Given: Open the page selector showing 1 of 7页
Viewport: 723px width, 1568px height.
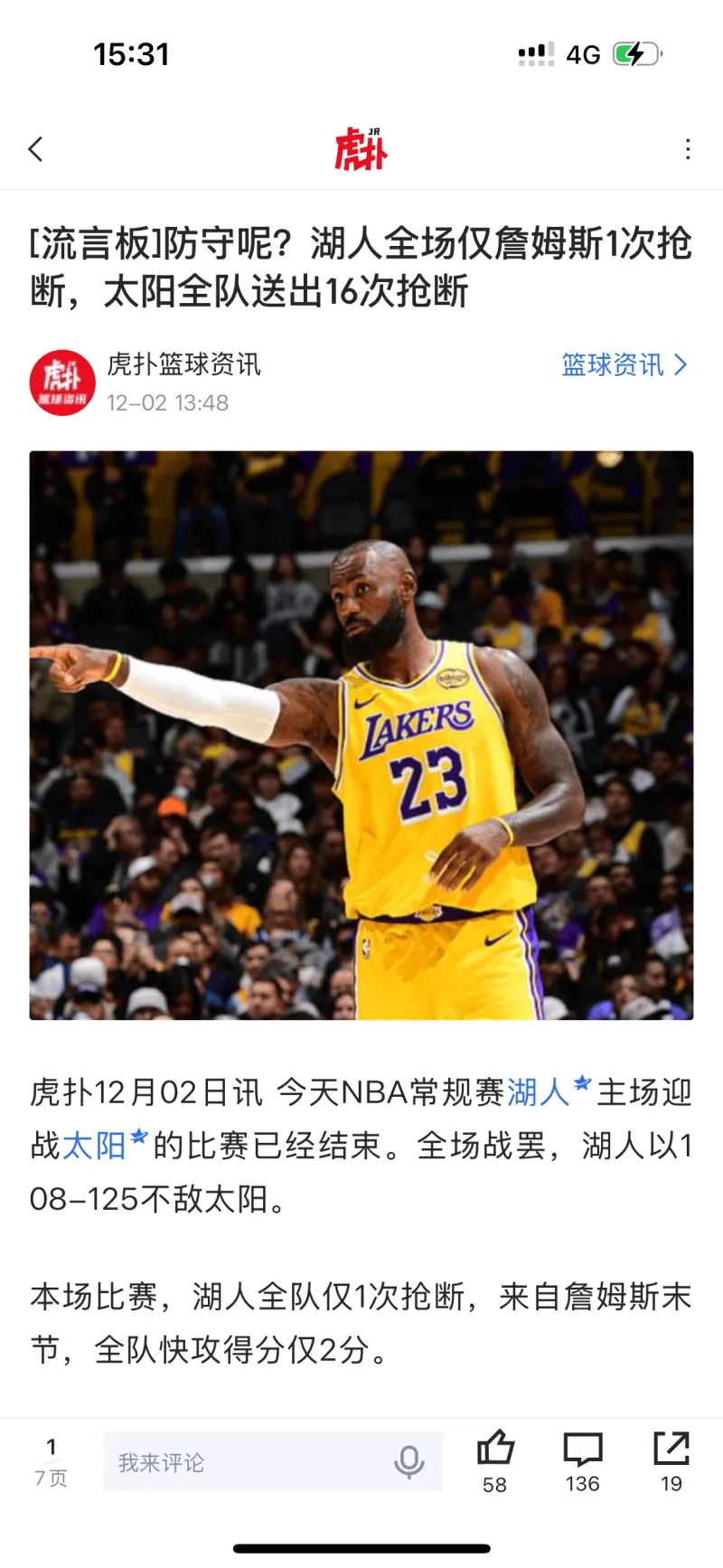Looking at the screenshot, I should tap(52, 1461).
